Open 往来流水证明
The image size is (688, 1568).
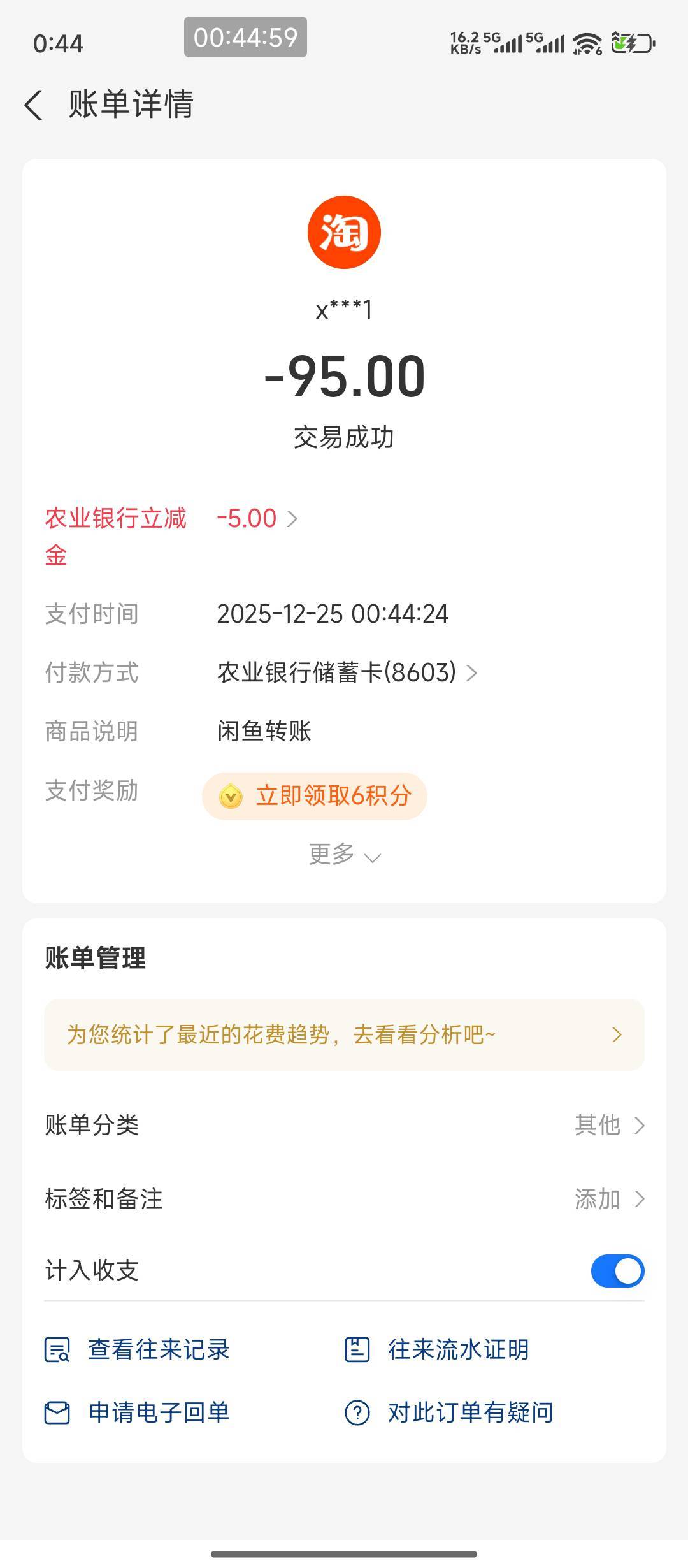coord(437,1349)
